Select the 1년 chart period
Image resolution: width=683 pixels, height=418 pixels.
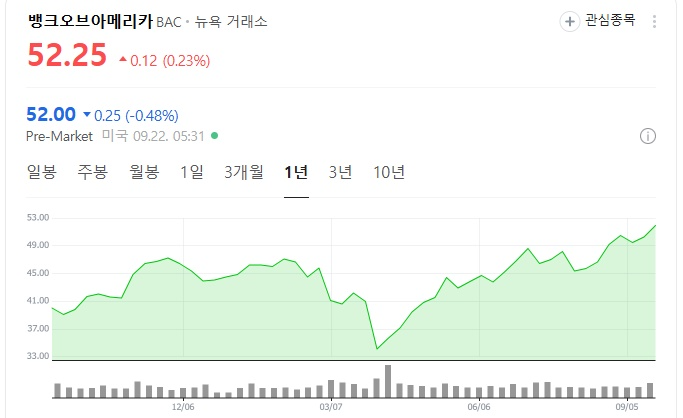tap(296, 172)
